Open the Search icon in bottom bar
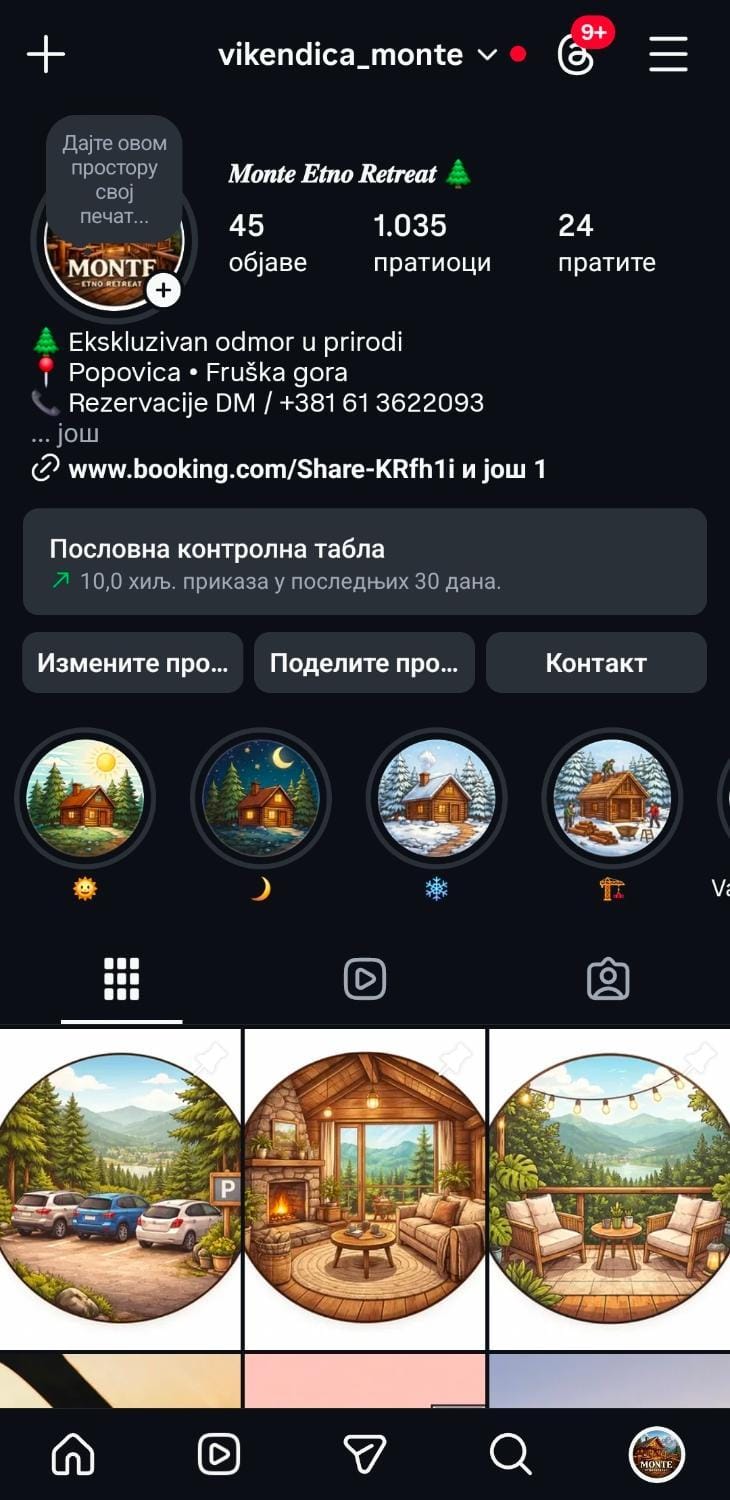Screen dimensions: 730x1500 [x=511, y=1457]
